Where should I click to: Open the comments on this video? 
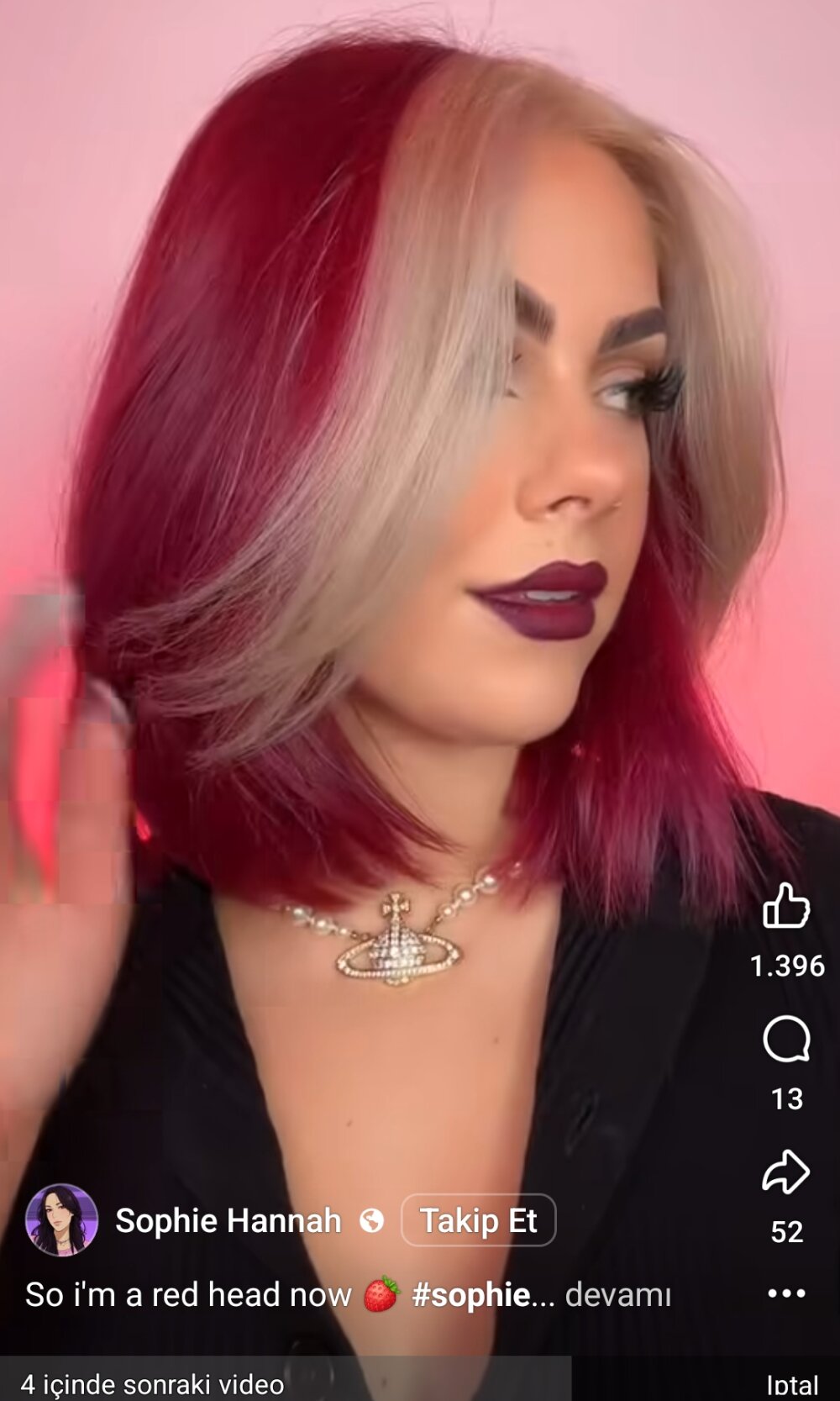click(786, 1040)
